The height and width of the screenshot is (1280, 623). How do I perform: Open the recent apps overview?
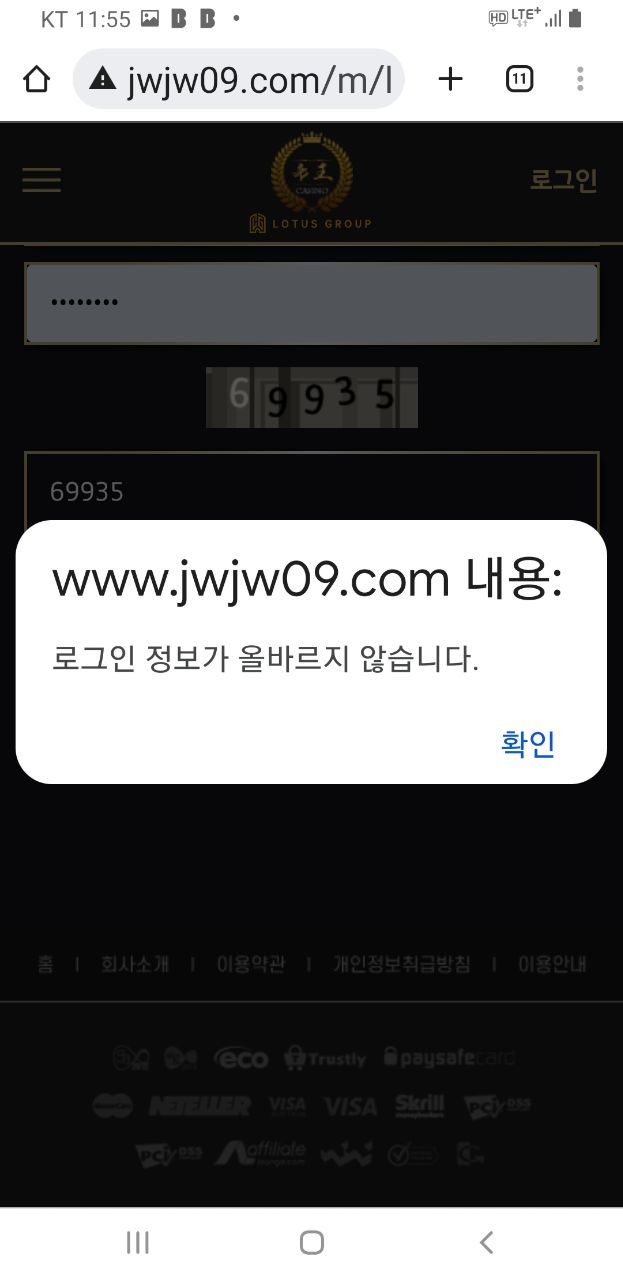[138, 1242]
